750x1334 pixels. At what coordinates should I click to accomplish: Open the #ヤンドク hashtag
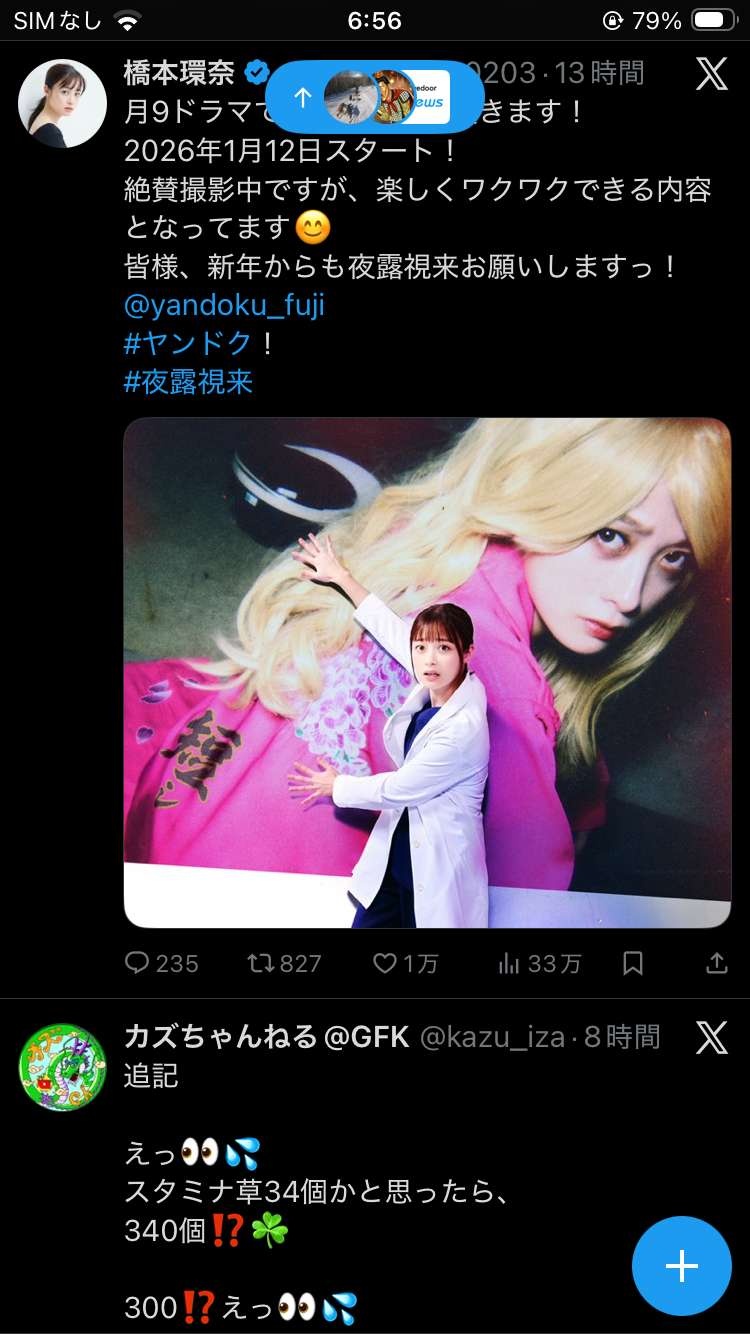coord(188,343)
